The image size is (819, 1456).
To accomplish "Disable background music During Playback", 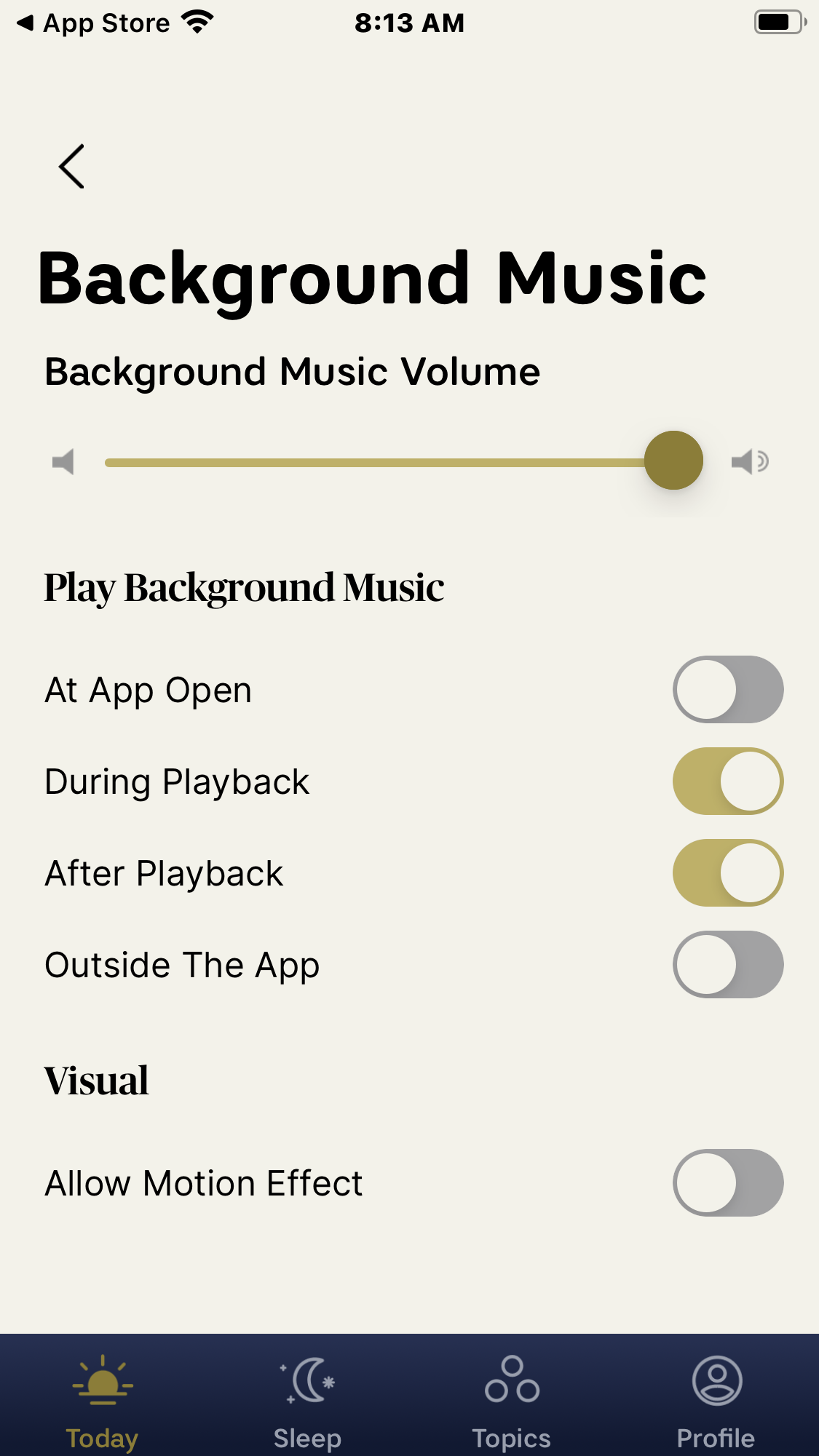I will [x=727, y=781].
